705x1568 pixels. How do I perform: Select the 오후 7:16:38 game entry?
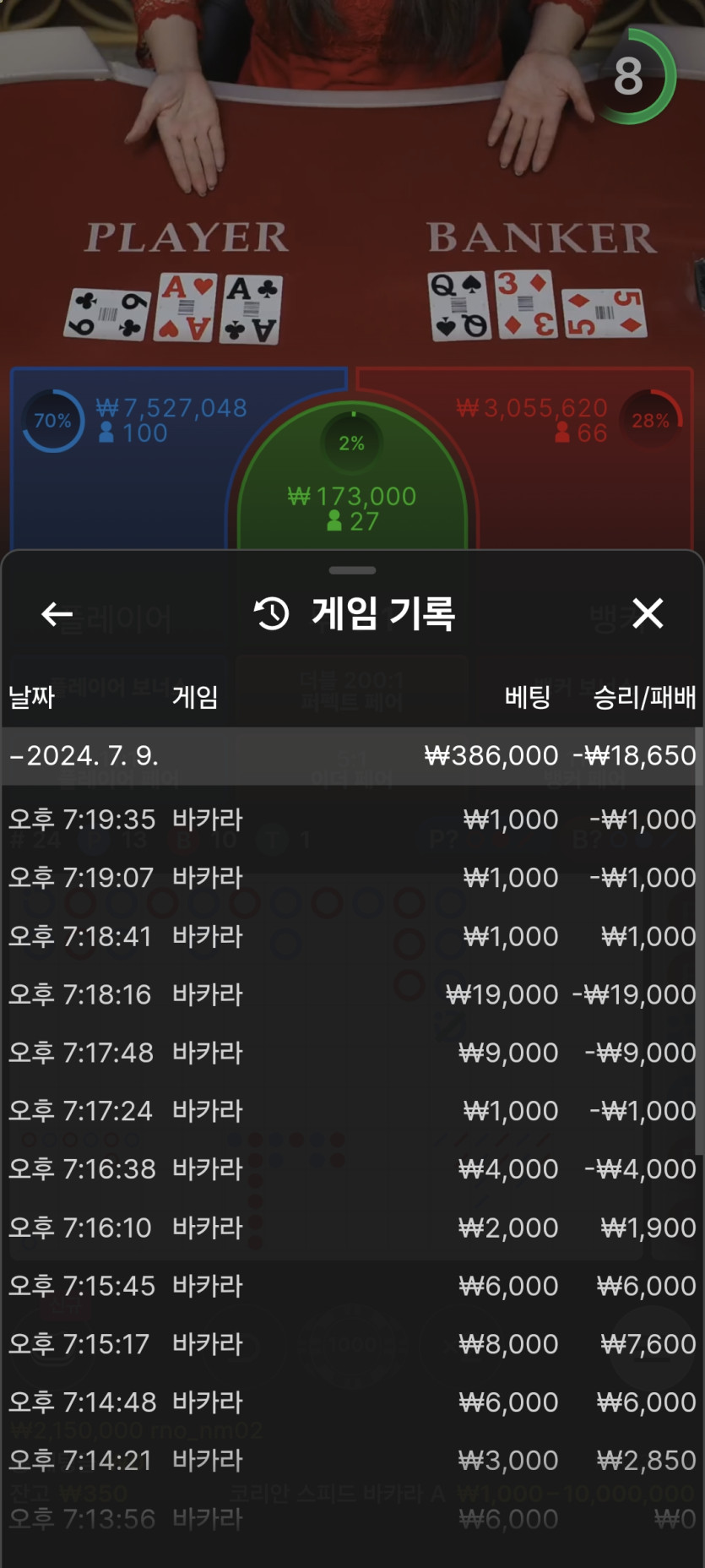[351, 1169]
